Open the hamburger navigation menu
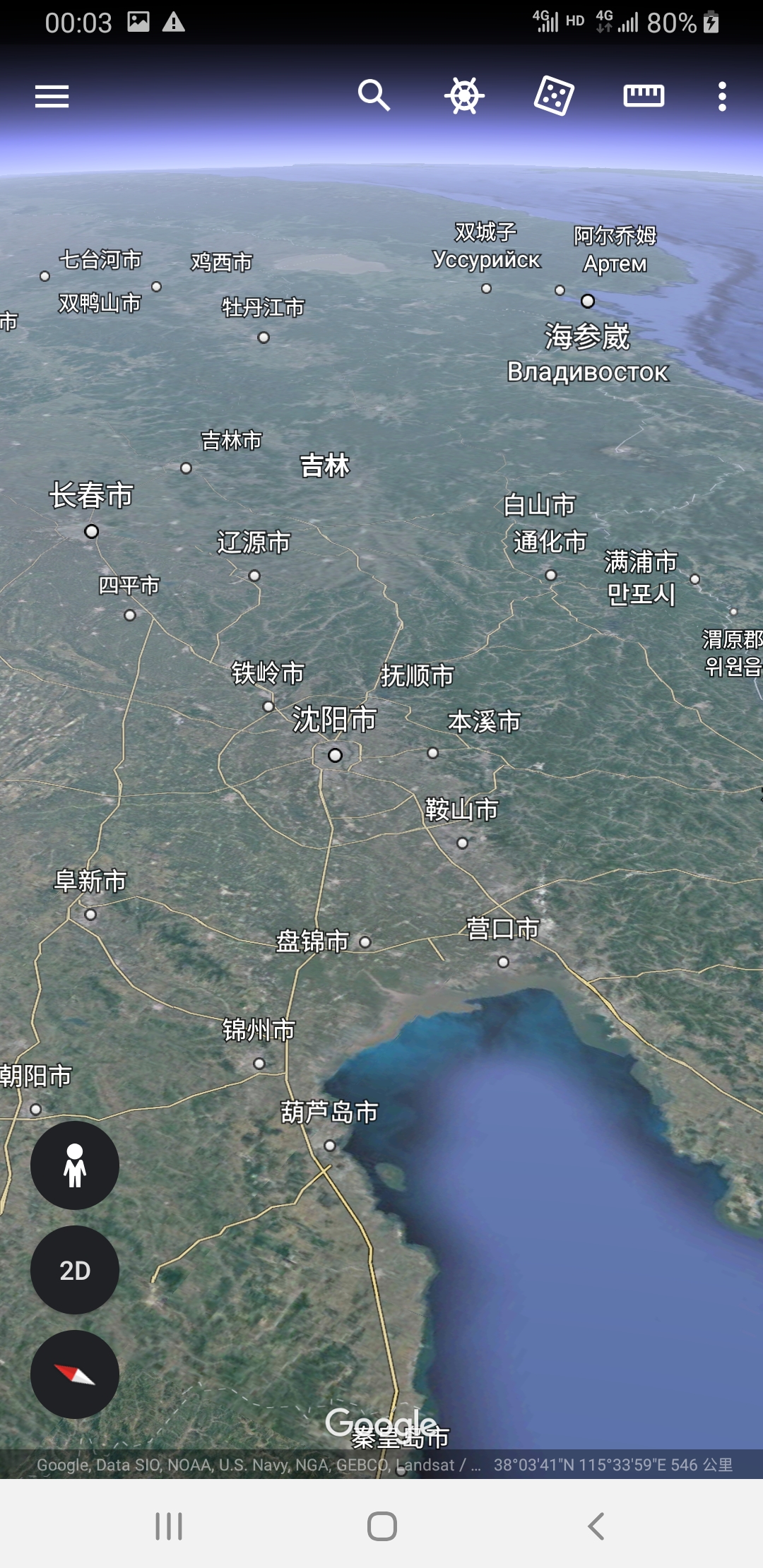763x1568 pixels. pyautogui.click(x=52, y=96)
